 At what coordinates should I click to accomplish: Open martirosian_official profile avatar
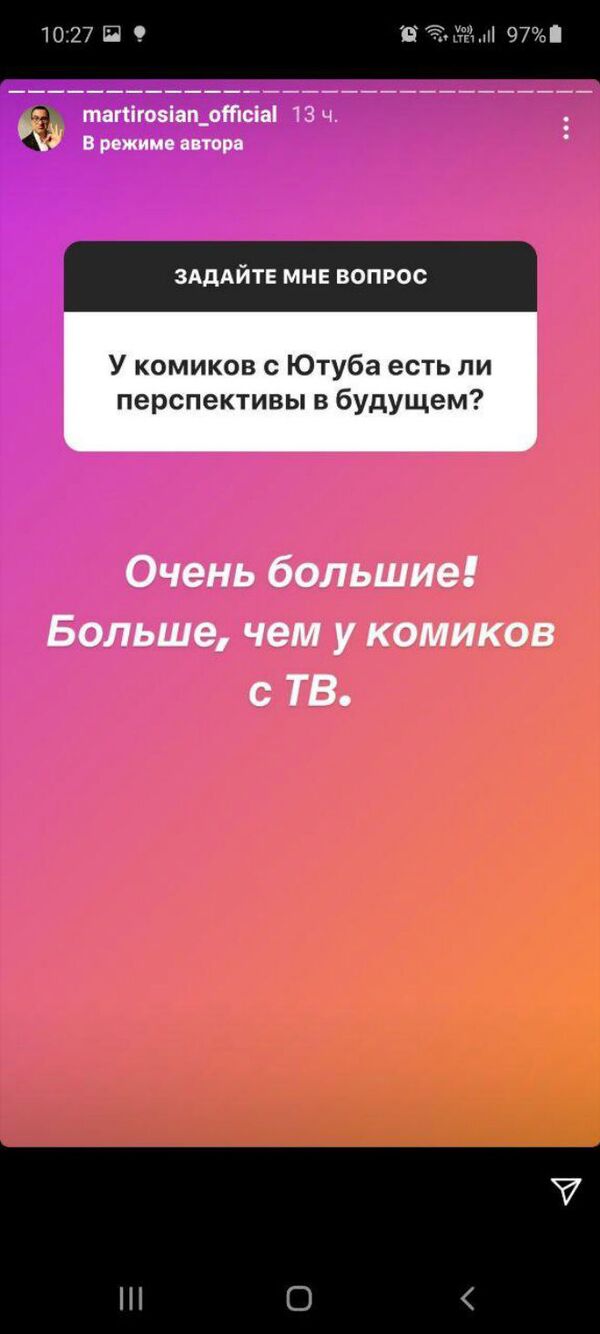point(41,129)
